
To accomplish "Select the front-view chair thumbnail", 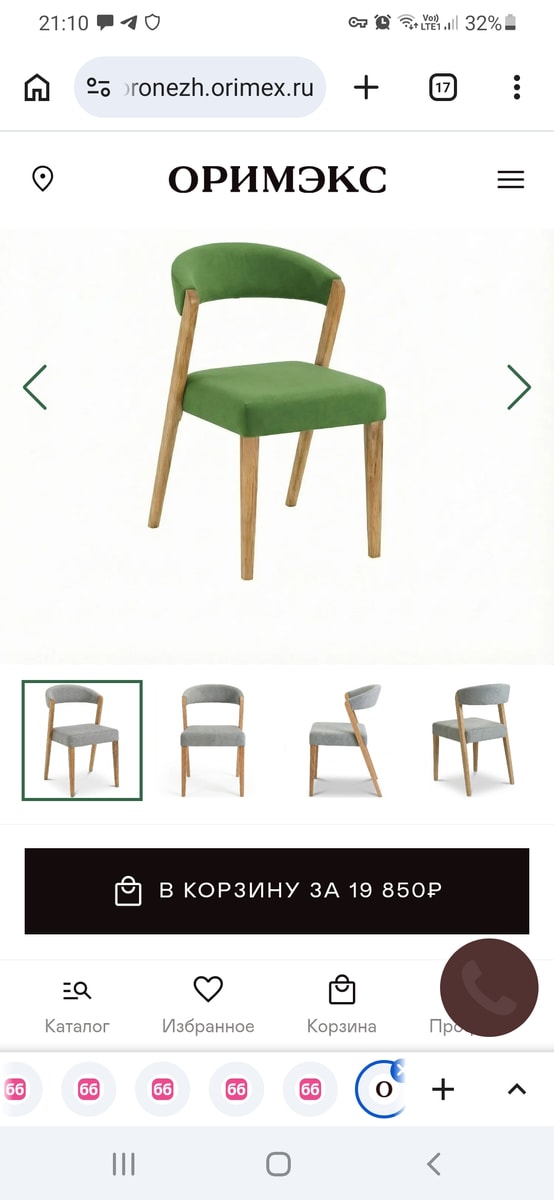I will click(212, 740).
